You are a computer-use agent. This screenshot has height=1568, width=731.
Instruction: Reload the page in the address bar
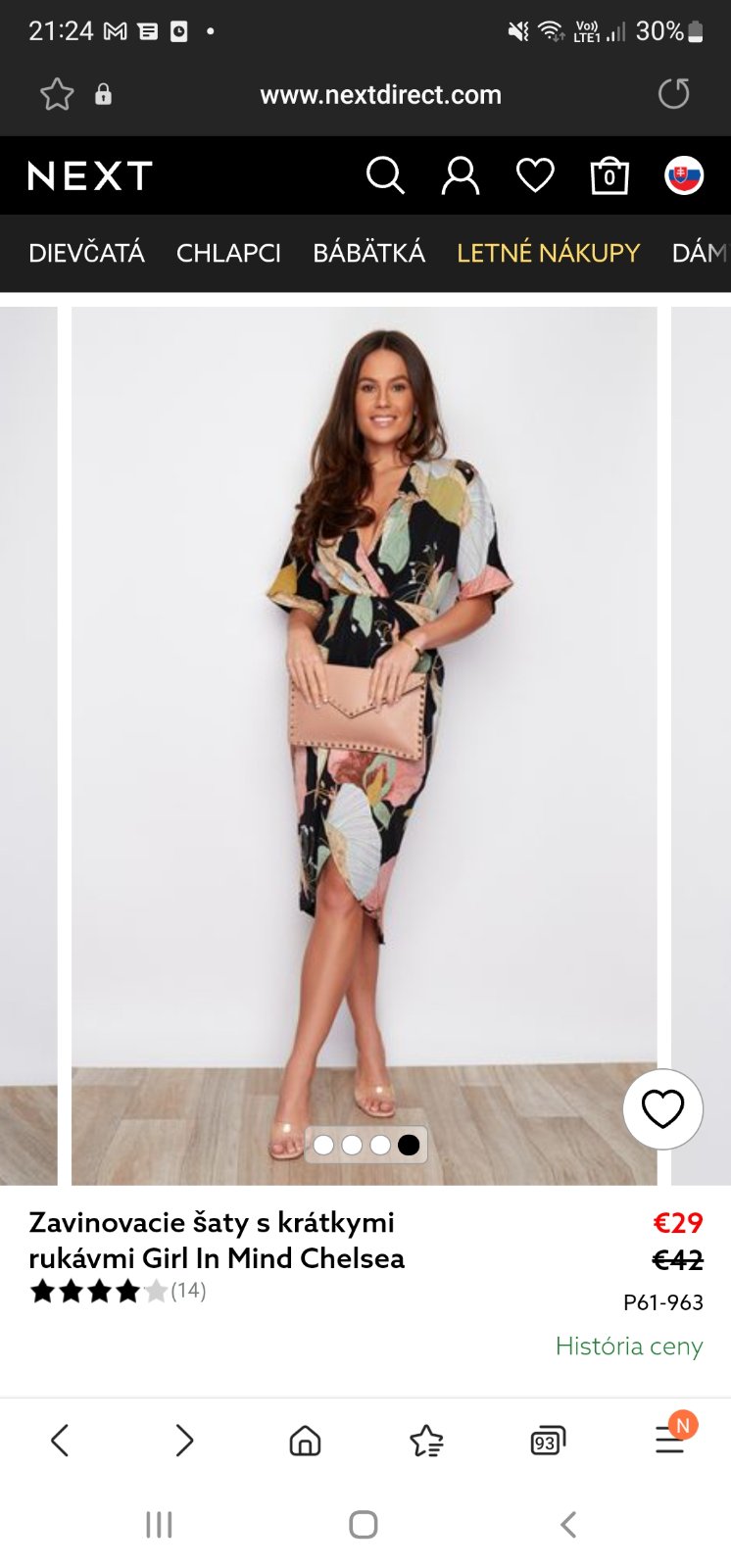pyautogui.click(x=674, y=94)
